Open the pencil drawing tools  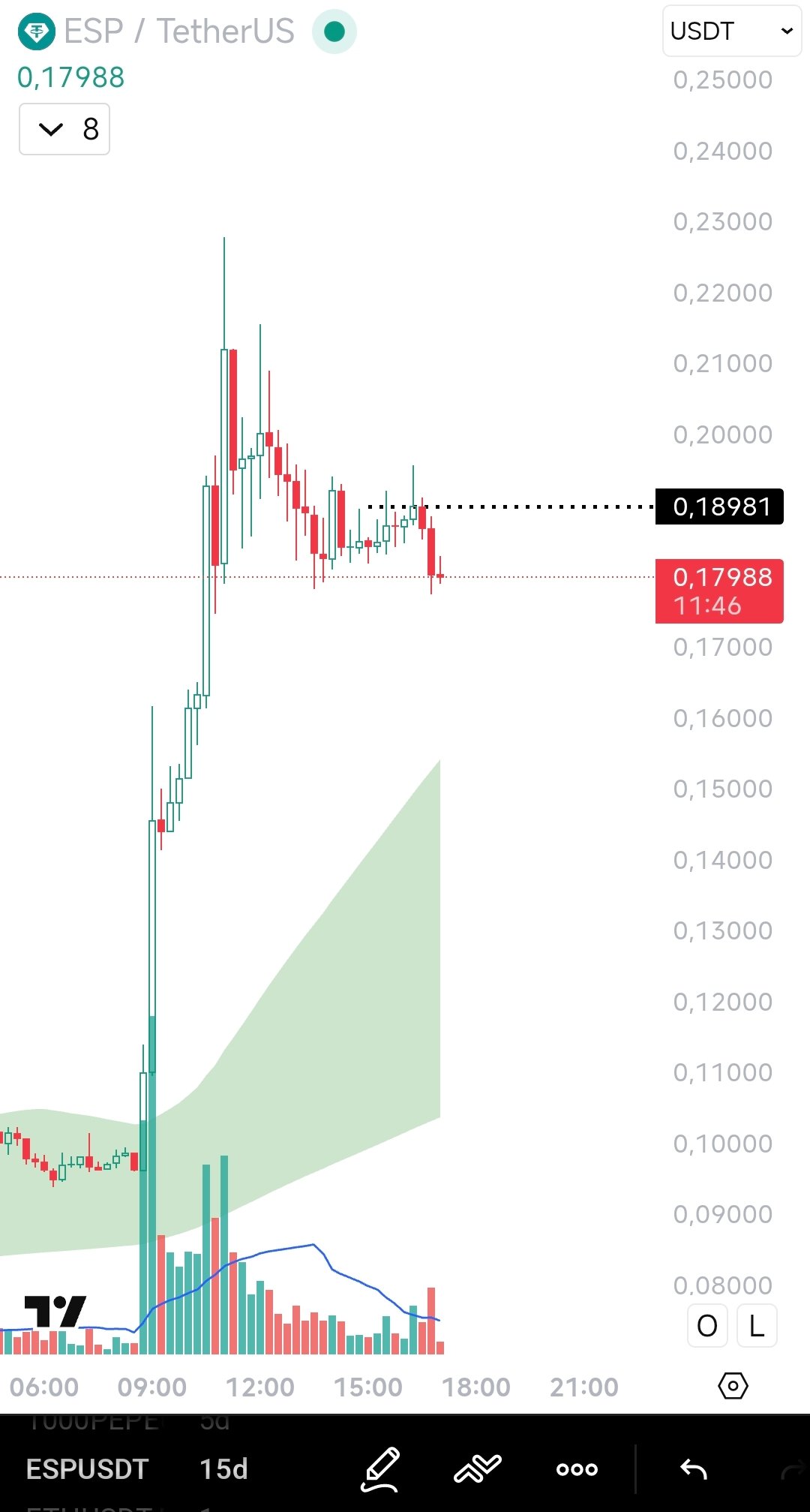(381, 1468)
